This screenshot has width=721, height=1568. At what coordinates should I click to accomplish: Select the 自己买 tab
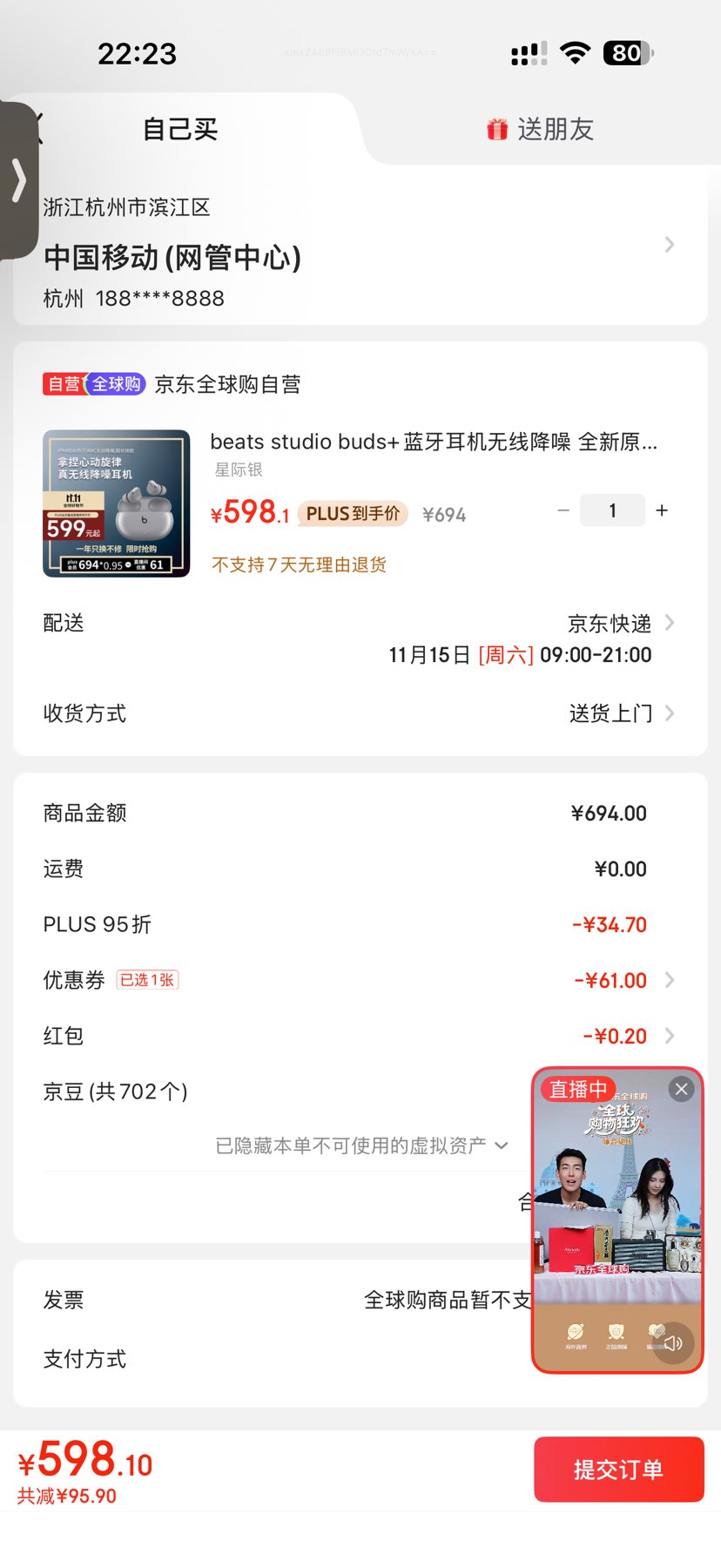tap(179, 128)
